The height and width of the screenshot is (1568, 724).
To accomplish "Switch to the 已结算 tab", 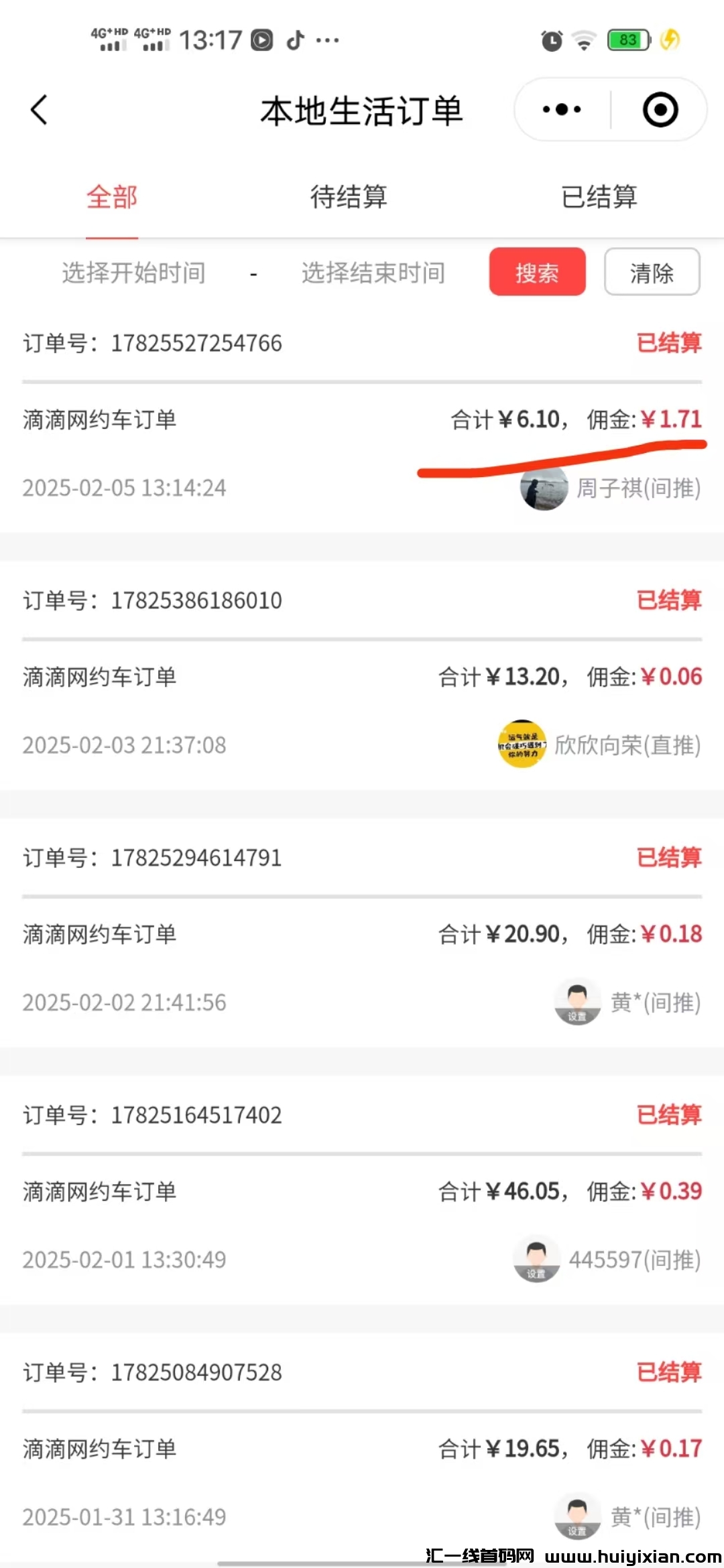I will [x=599, y=197].
